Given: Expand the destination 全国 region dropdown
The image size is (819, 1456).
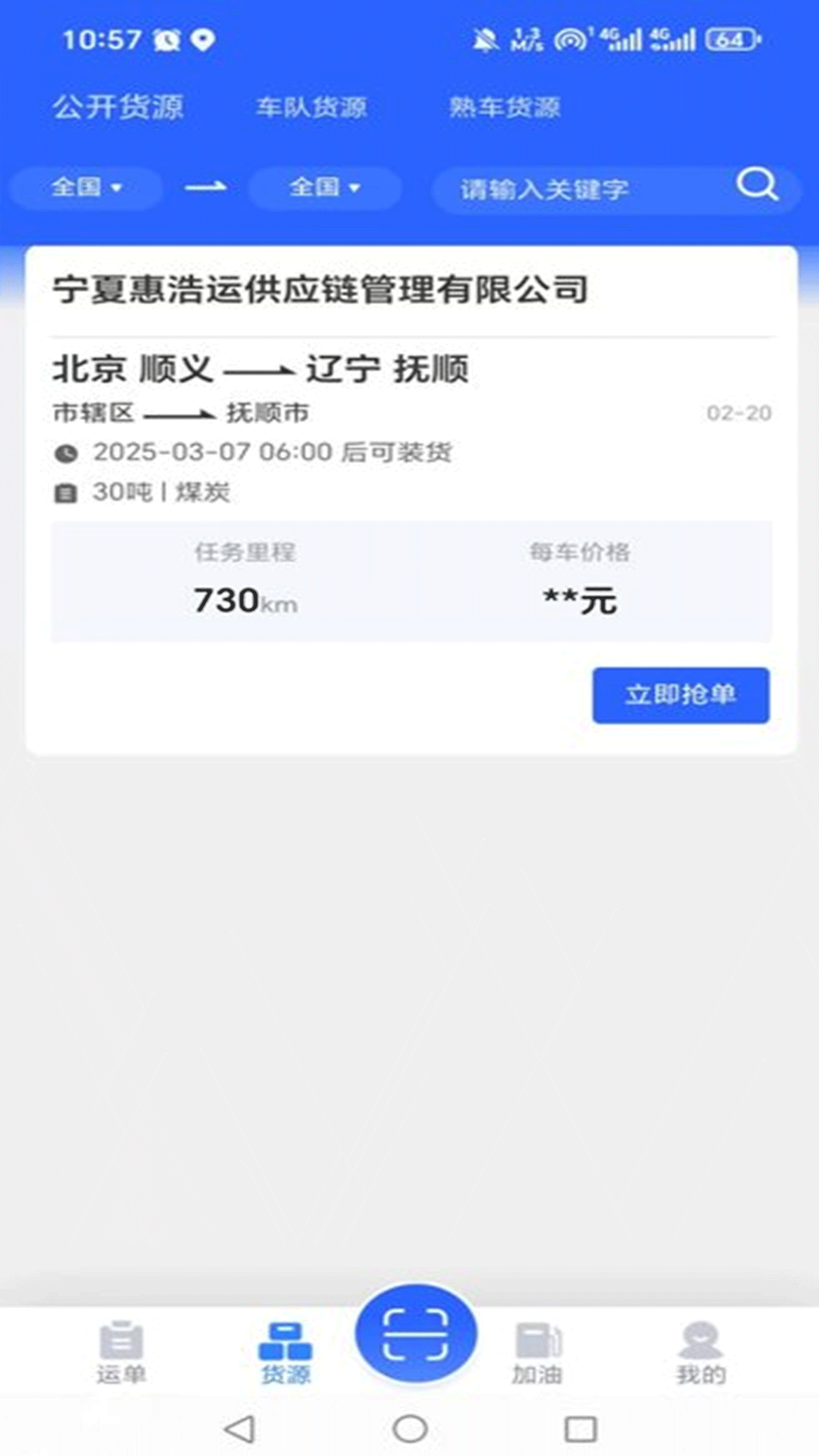Looking at the screenshot, I should pos(325,187).
